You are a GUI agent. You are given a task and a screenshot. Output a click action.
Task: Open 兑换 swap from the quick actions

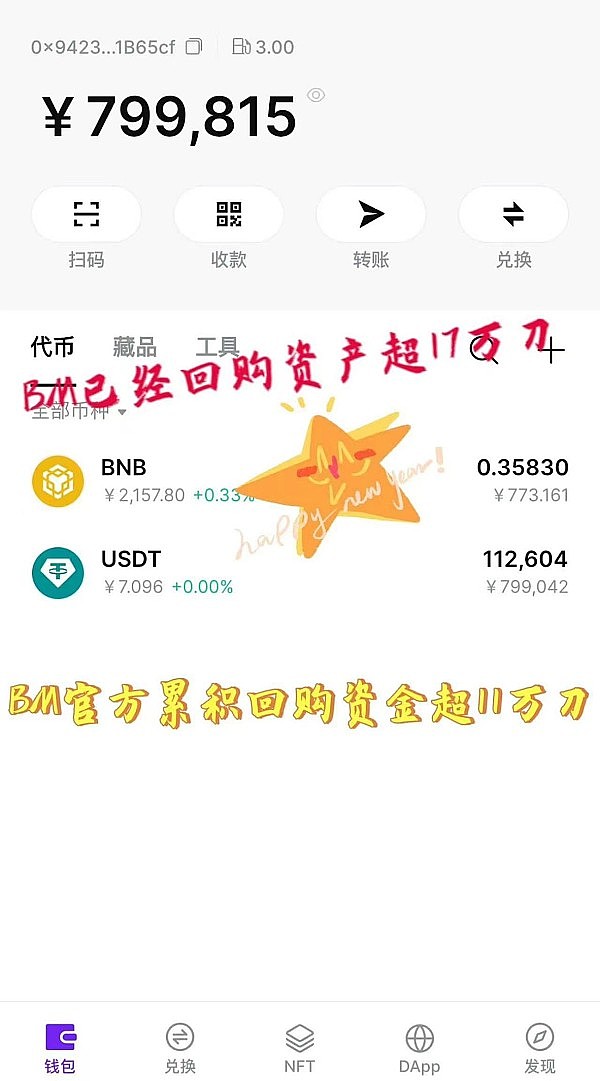point(513,214)
